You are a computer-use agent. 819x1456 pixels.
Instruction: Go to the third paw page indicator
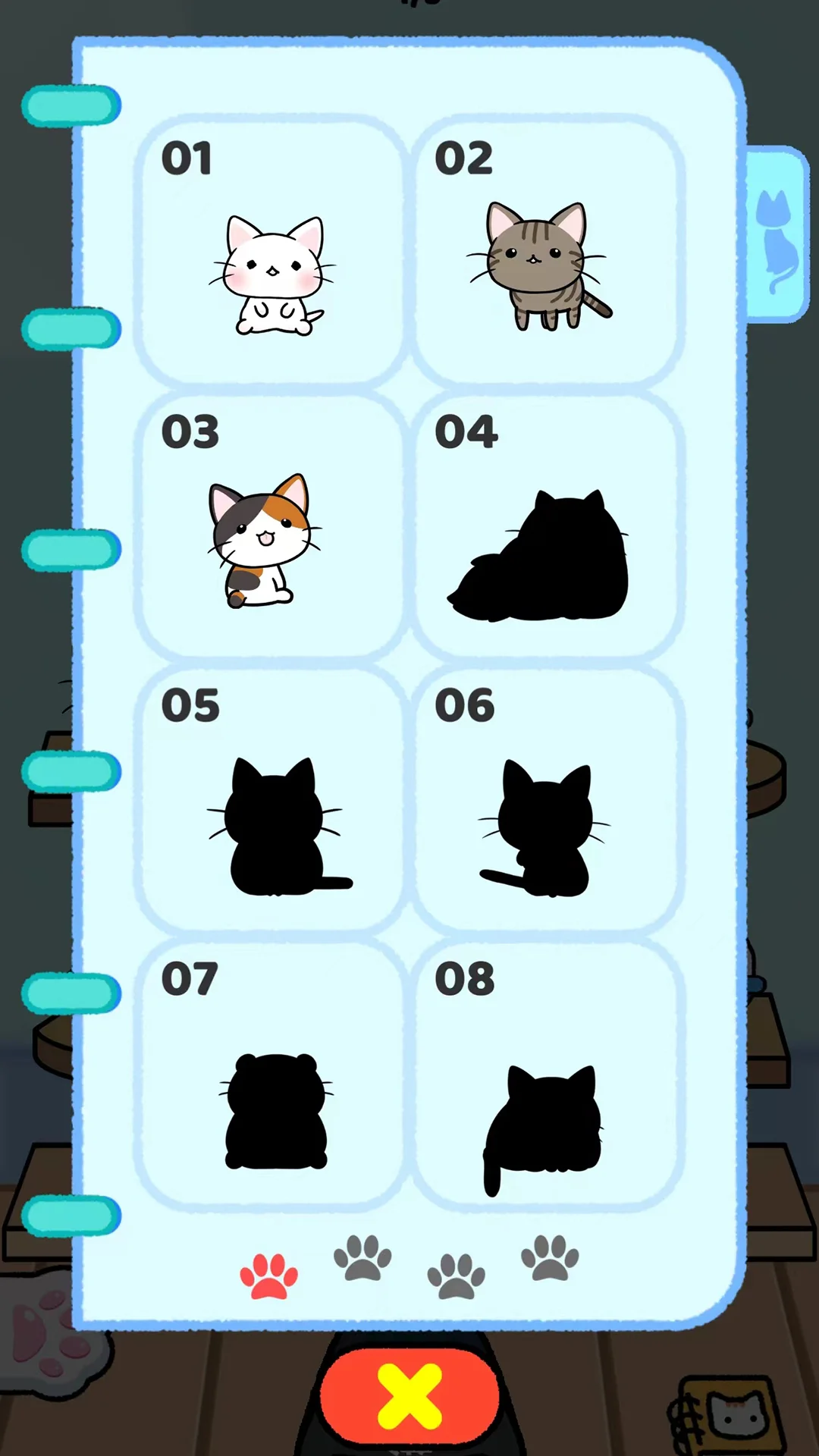coord(456,1276)
